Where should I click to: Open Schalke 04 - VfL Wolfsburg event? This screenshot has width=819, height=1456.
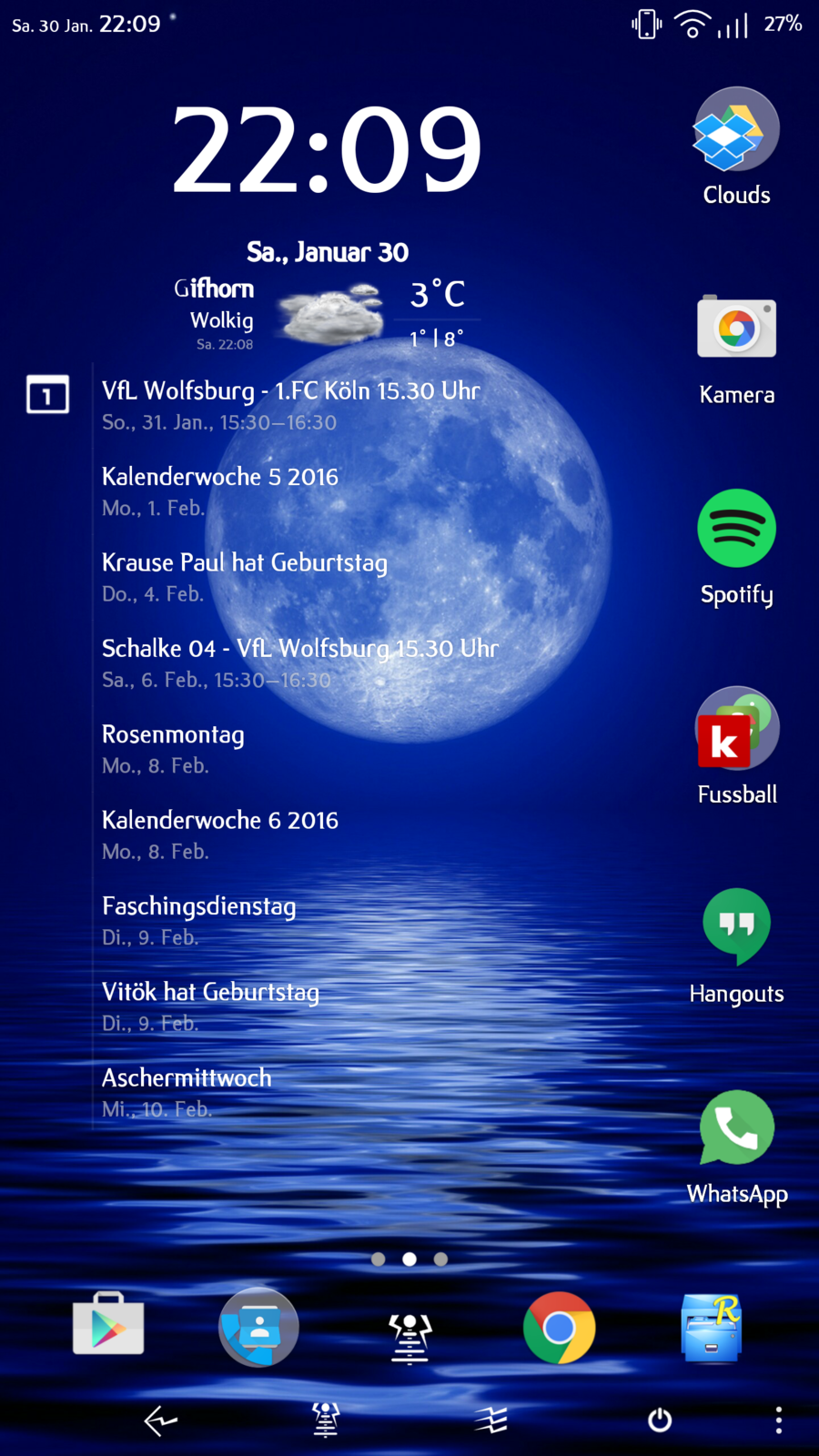(300, 662)
